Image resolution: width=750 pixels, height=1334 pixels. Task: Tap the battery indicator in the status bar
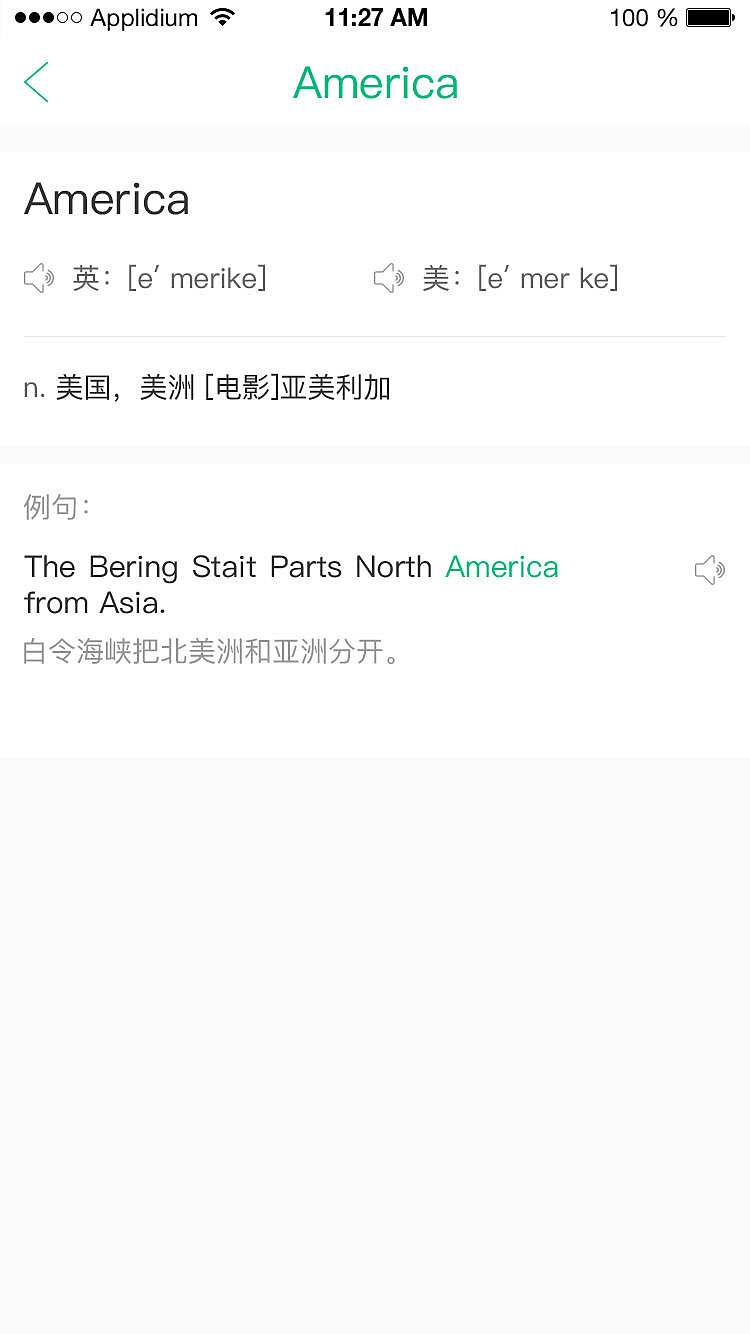pos(706,17)
